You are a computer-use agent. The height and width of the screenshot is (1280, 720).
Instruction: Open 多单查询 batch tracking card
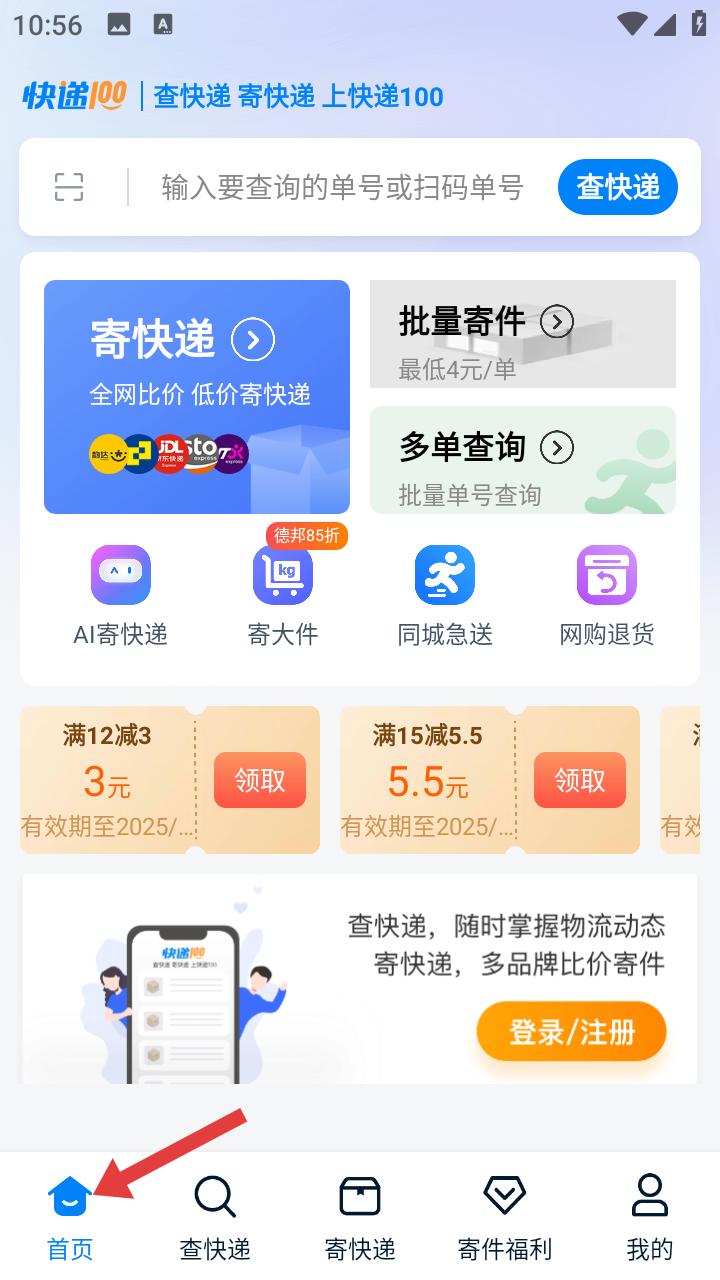pos(523,460)
